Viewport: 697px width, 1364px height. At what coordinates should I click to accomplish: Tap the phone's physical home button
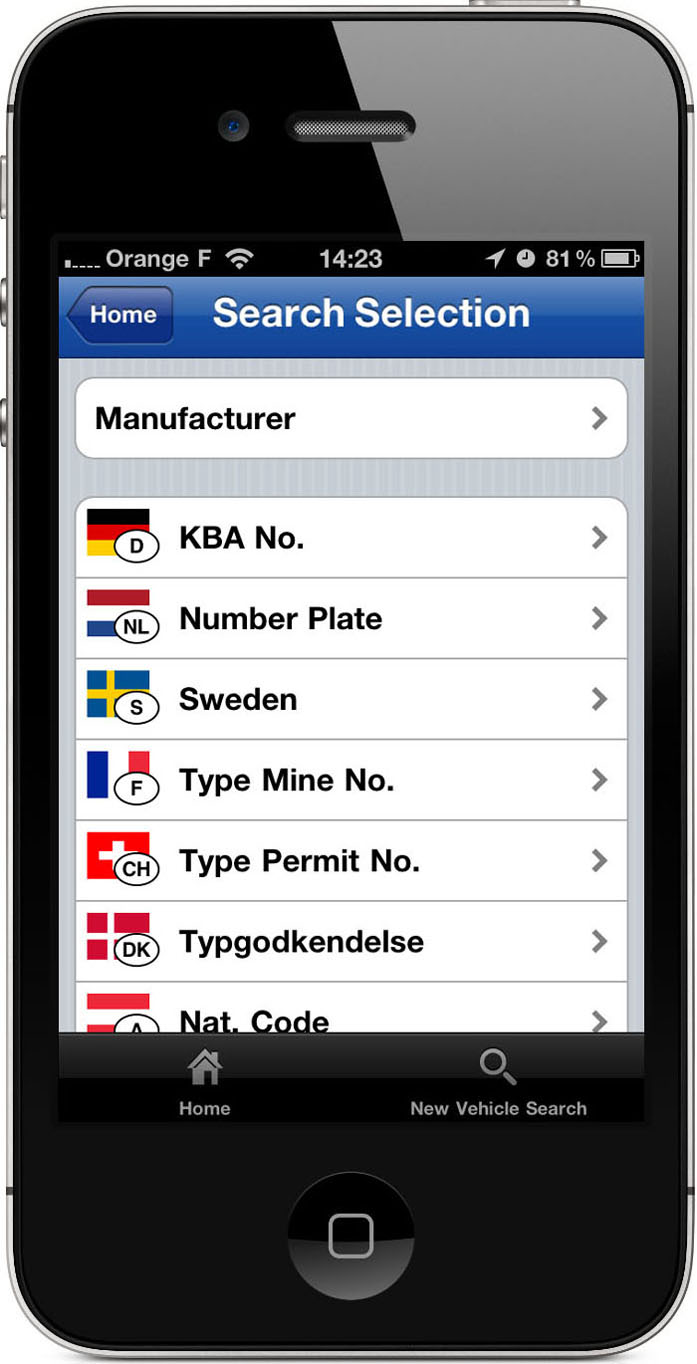click(x=350, y=1235)
